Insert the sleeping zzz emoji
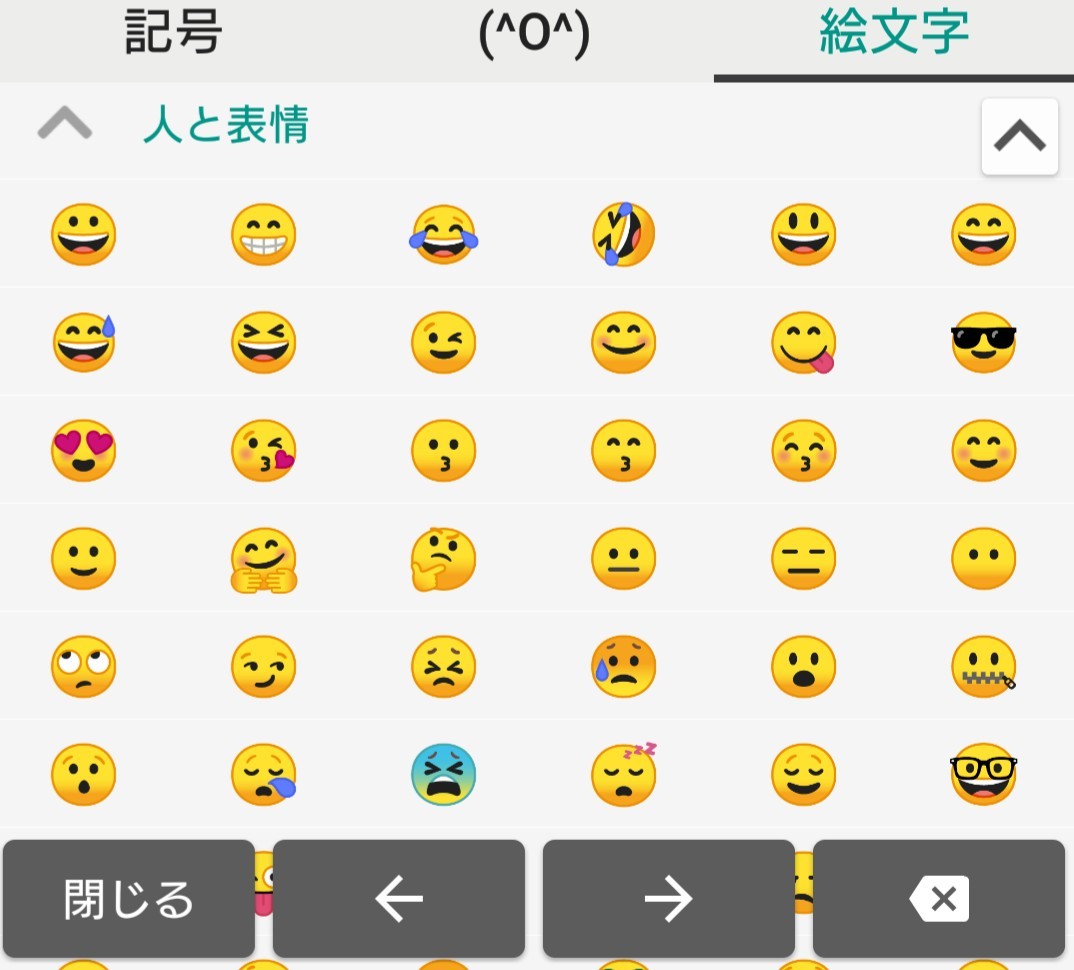Viewport: 1074px width, 970px height. pos(624,774)
